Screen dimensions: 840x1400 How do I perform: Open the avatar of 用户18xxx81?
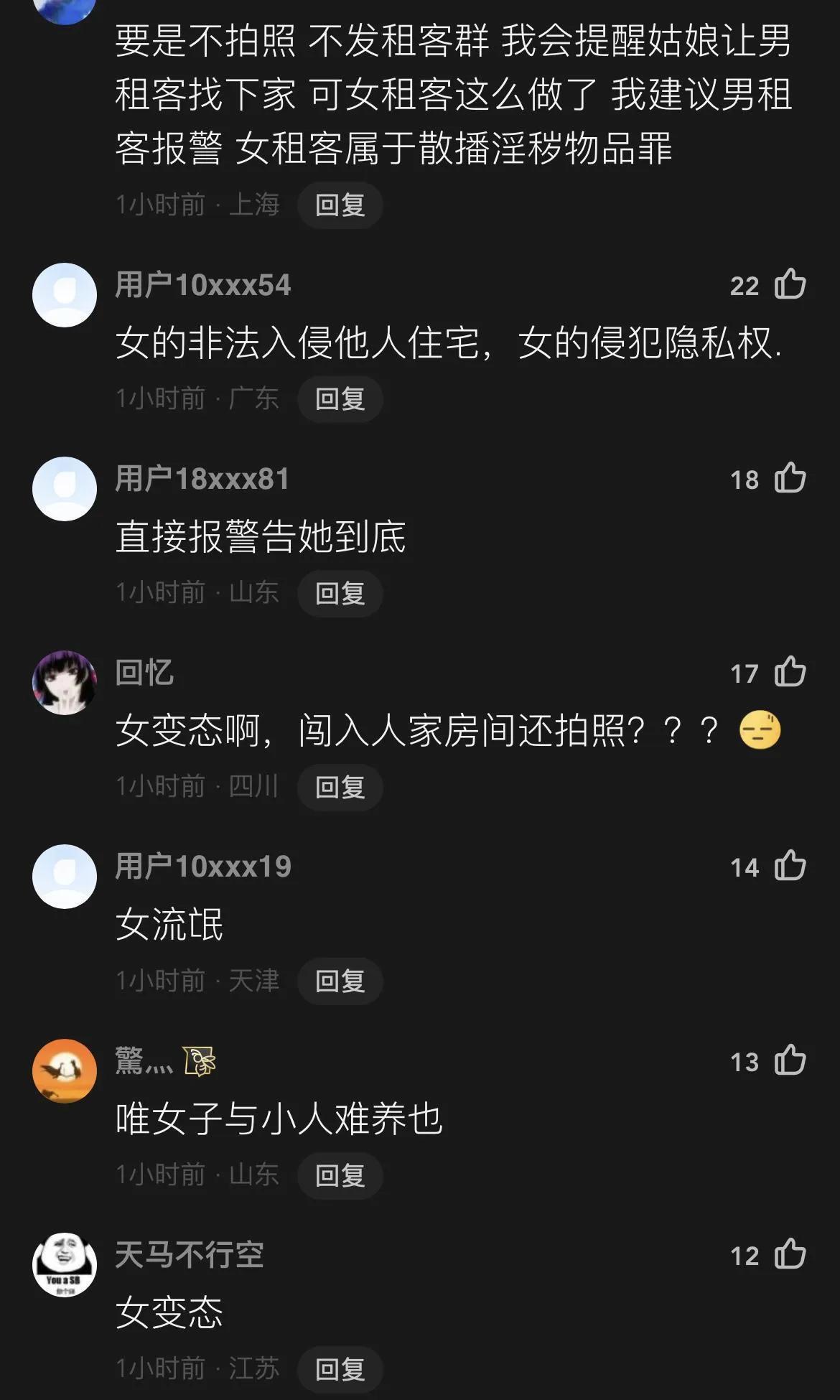pos(65,489)
